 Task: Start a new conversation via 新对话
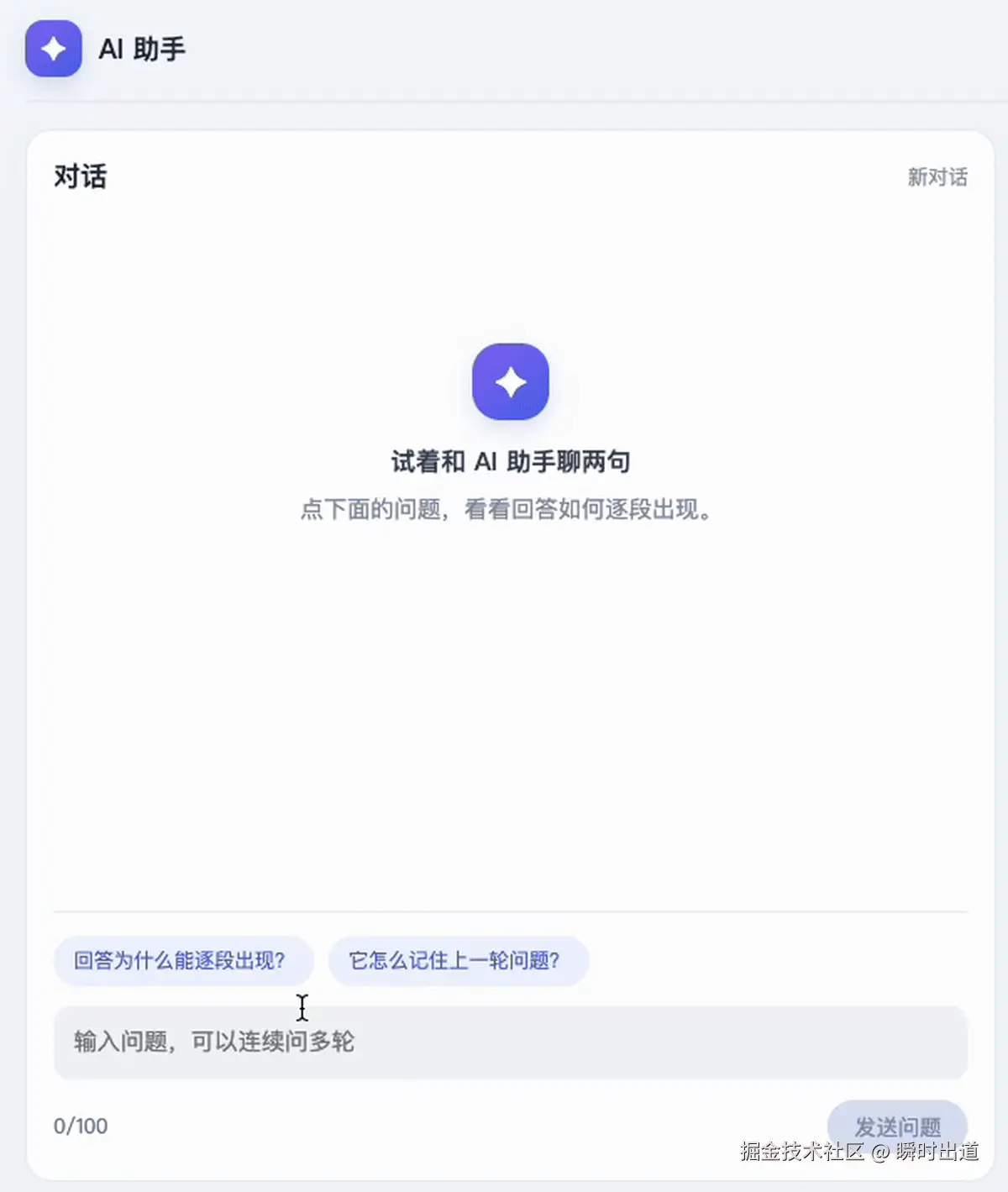point(937,177)
